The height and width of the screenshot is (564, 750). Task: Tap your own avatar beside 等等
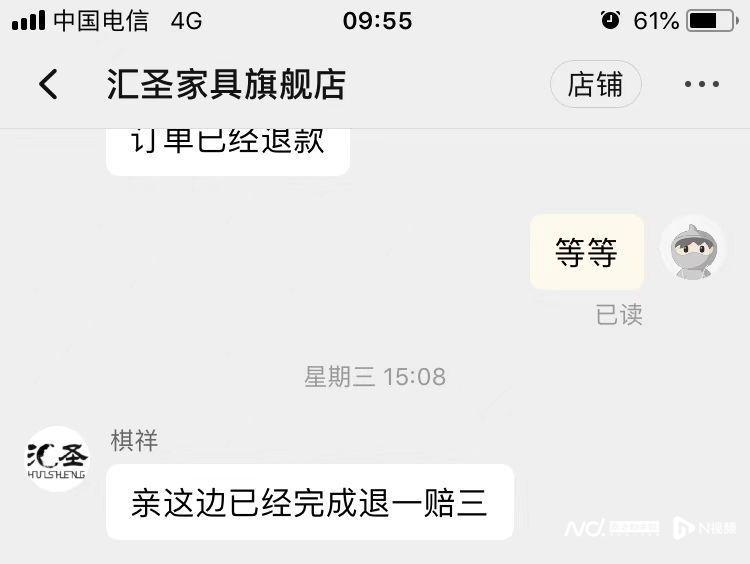(691, 248)
